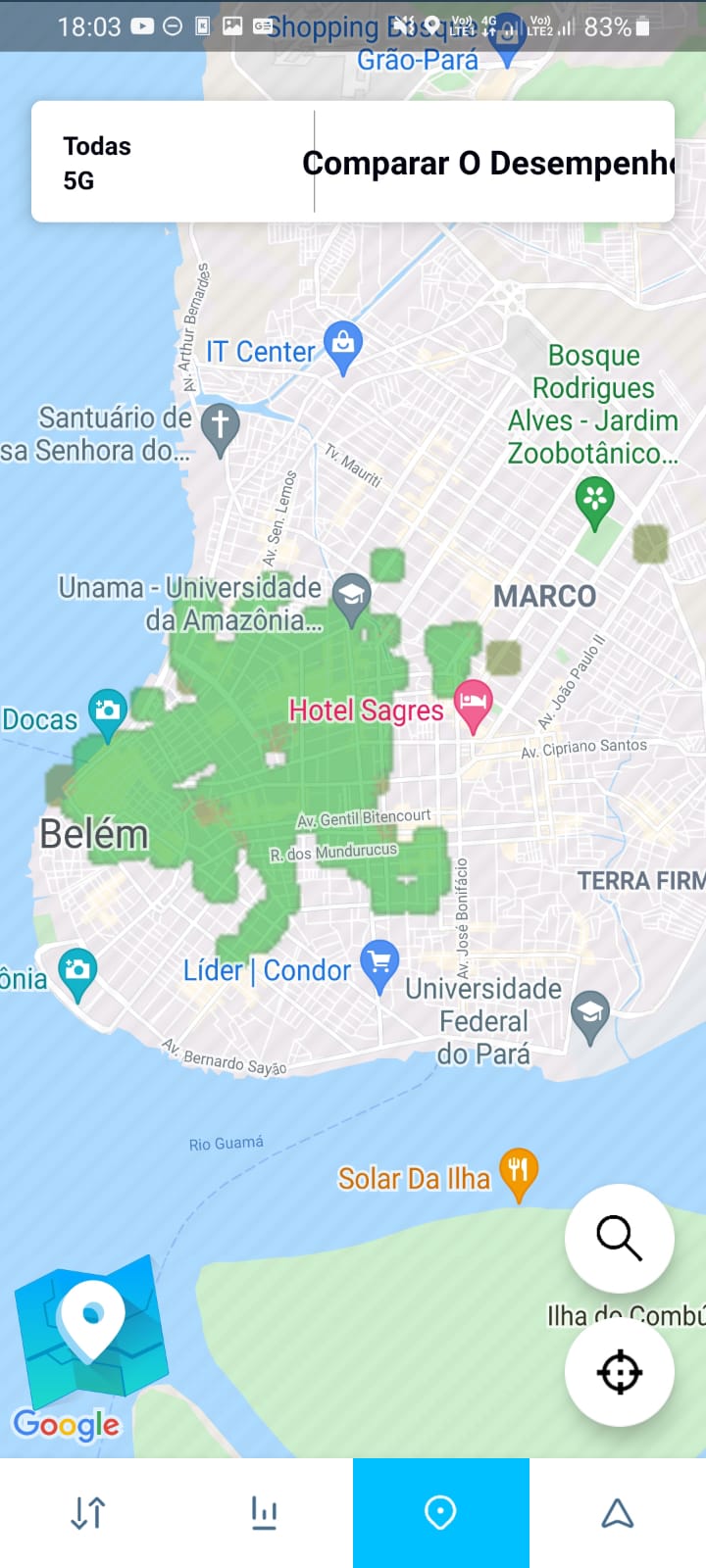Tap the Líder | Condor store marker
The height and width of the screenshot is (1568, 706).
[379, 963]
